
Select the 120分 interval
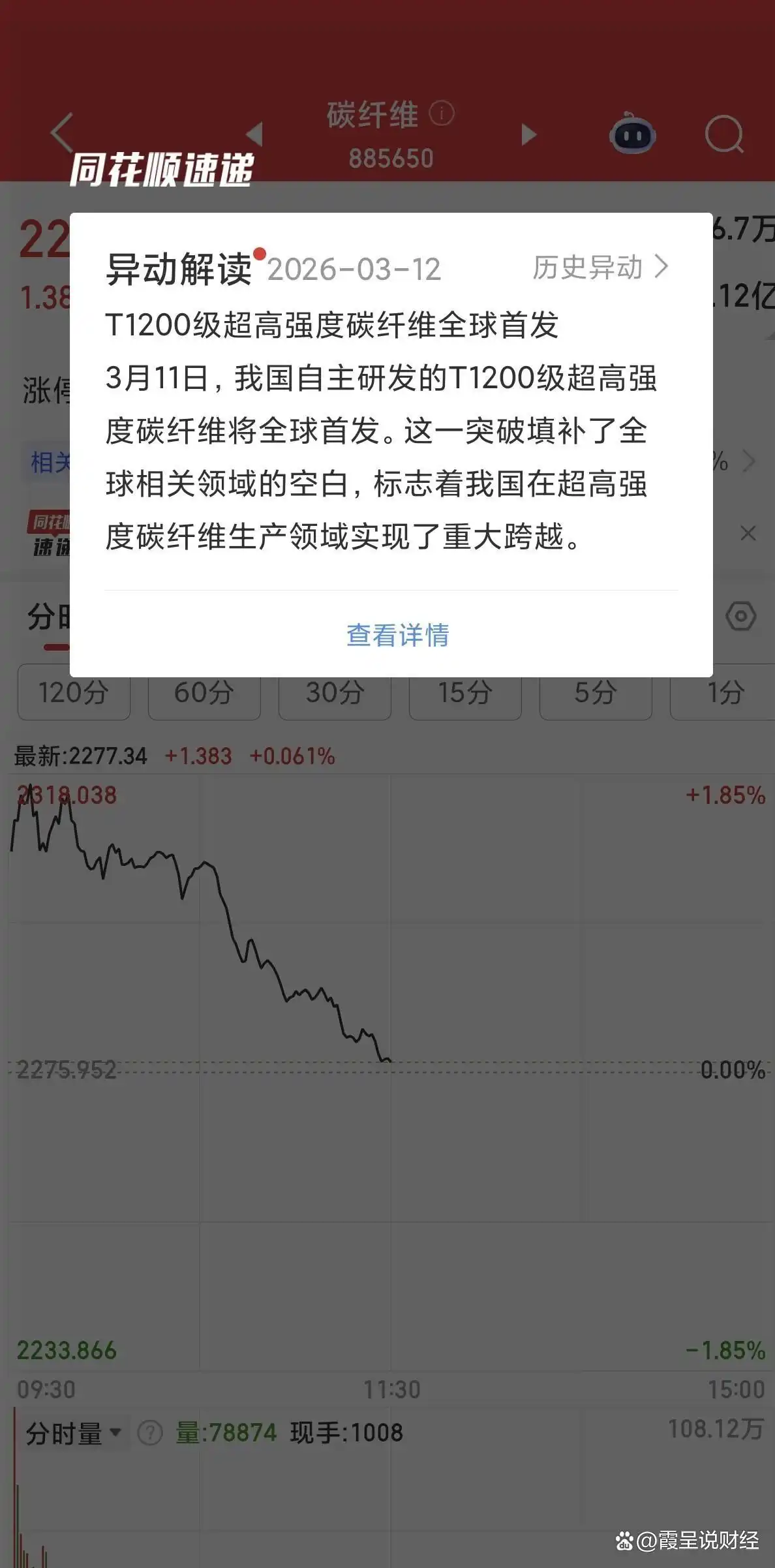(x=74, y=694)
